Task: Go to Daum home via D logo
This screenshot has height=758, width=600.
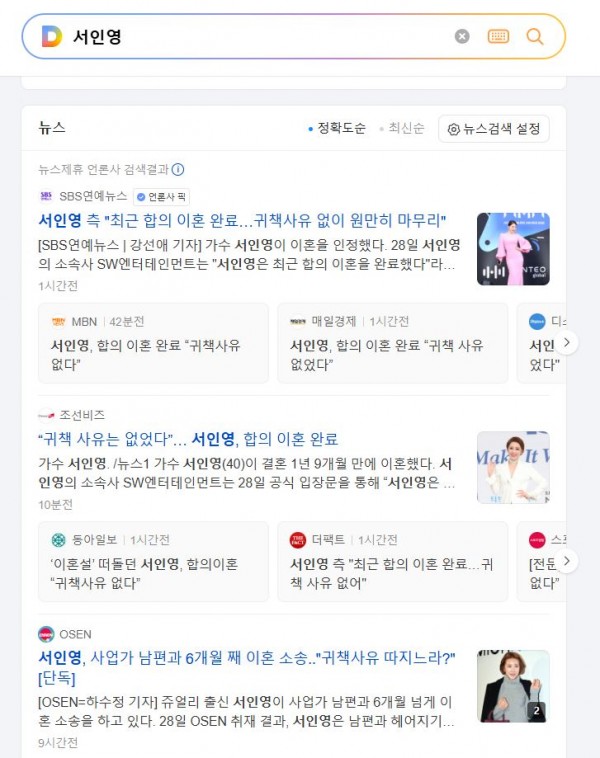Action: pyautogui.click(x=51, y=37)
